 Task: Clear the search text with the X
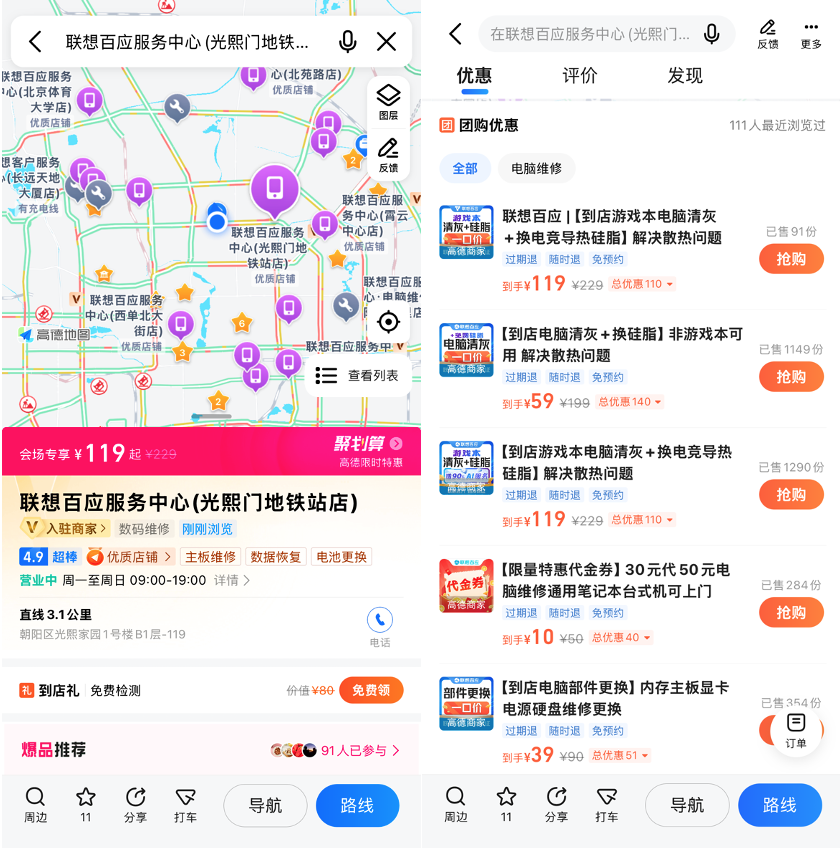tap(386, 42)
